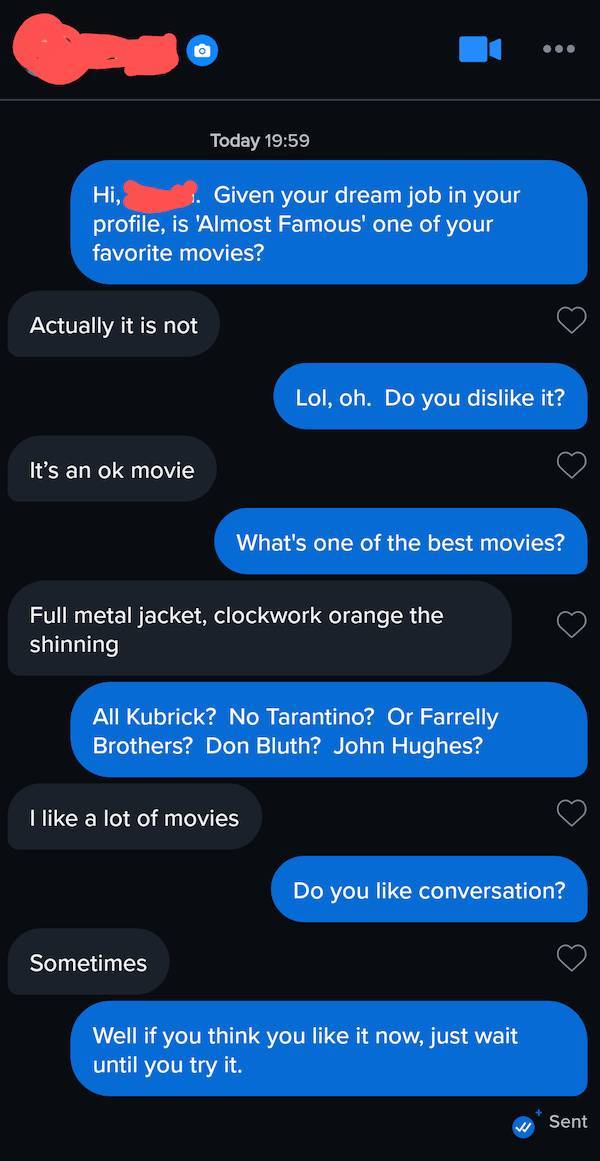Tap the camera icon beside the name

click(x=202, y=50)
